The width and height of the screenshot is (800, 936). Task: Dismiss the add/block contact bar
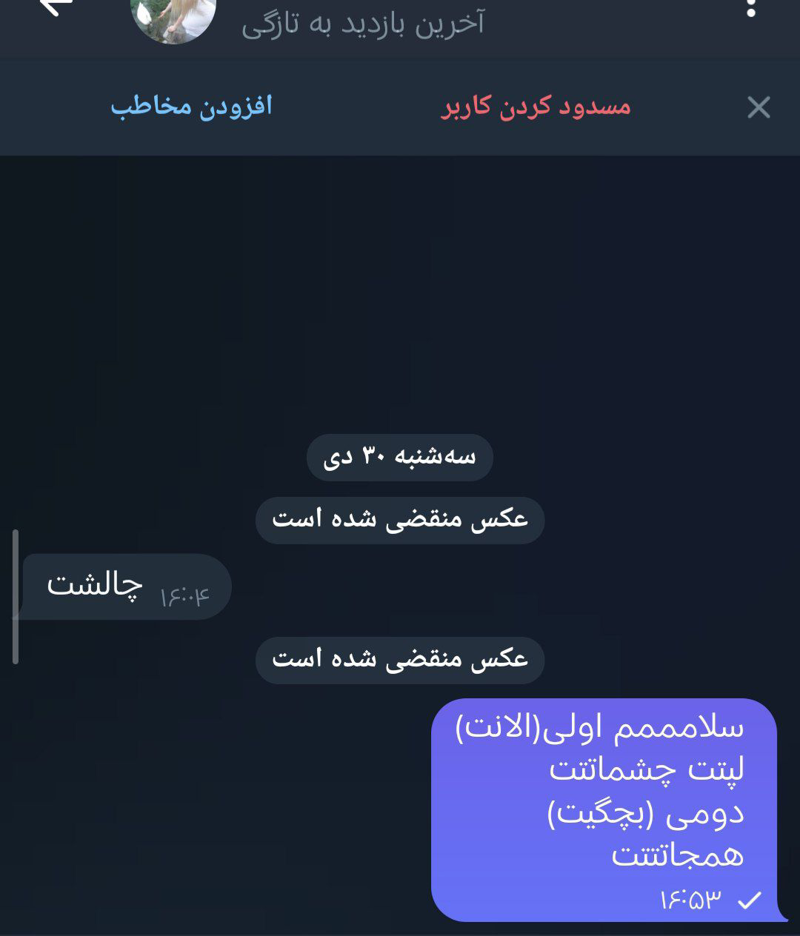pyautogui.click(x=758, y=107)
